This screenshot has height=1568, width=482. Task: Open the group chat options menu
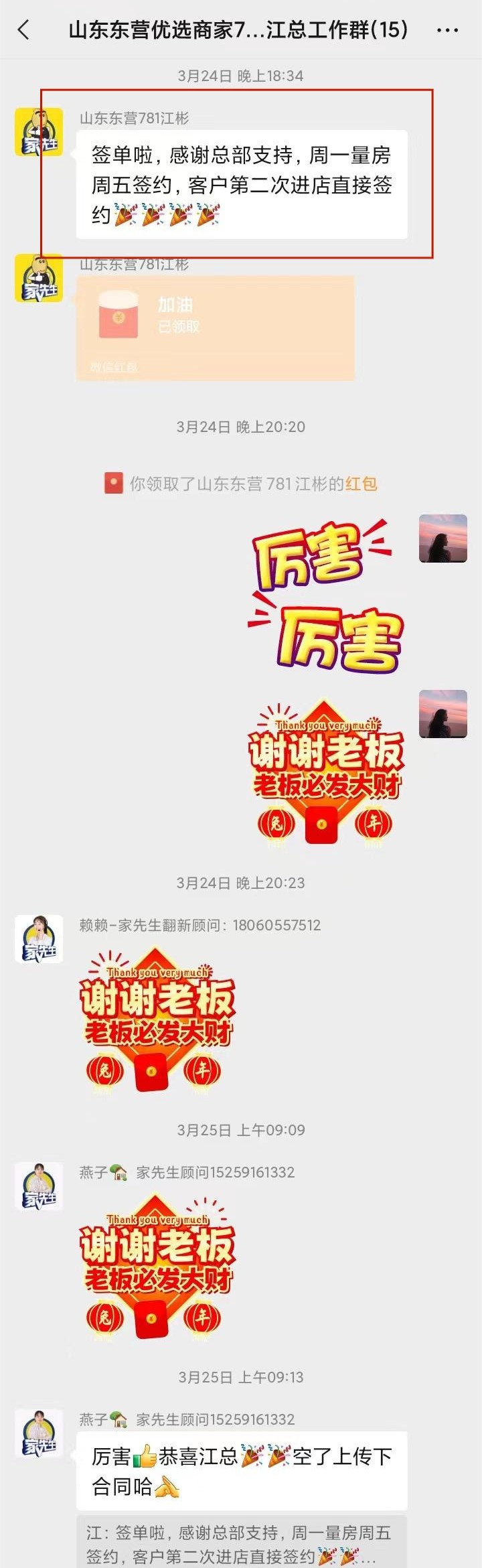point(447,30)
